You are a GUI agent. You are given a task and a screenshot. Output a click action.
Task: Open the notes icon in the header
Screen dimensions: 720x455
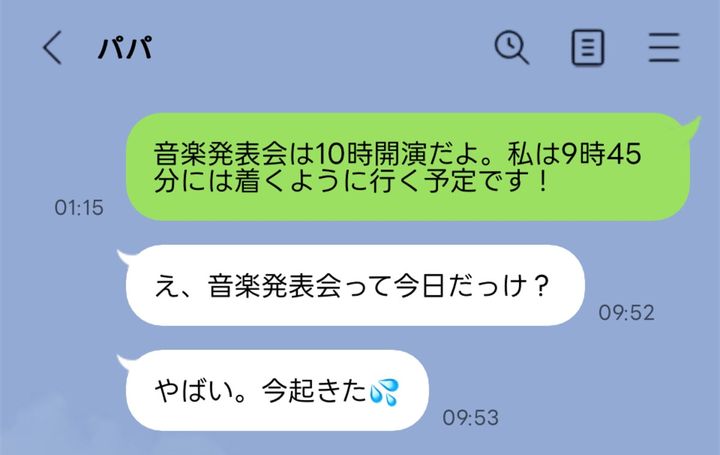pos(588,47)
